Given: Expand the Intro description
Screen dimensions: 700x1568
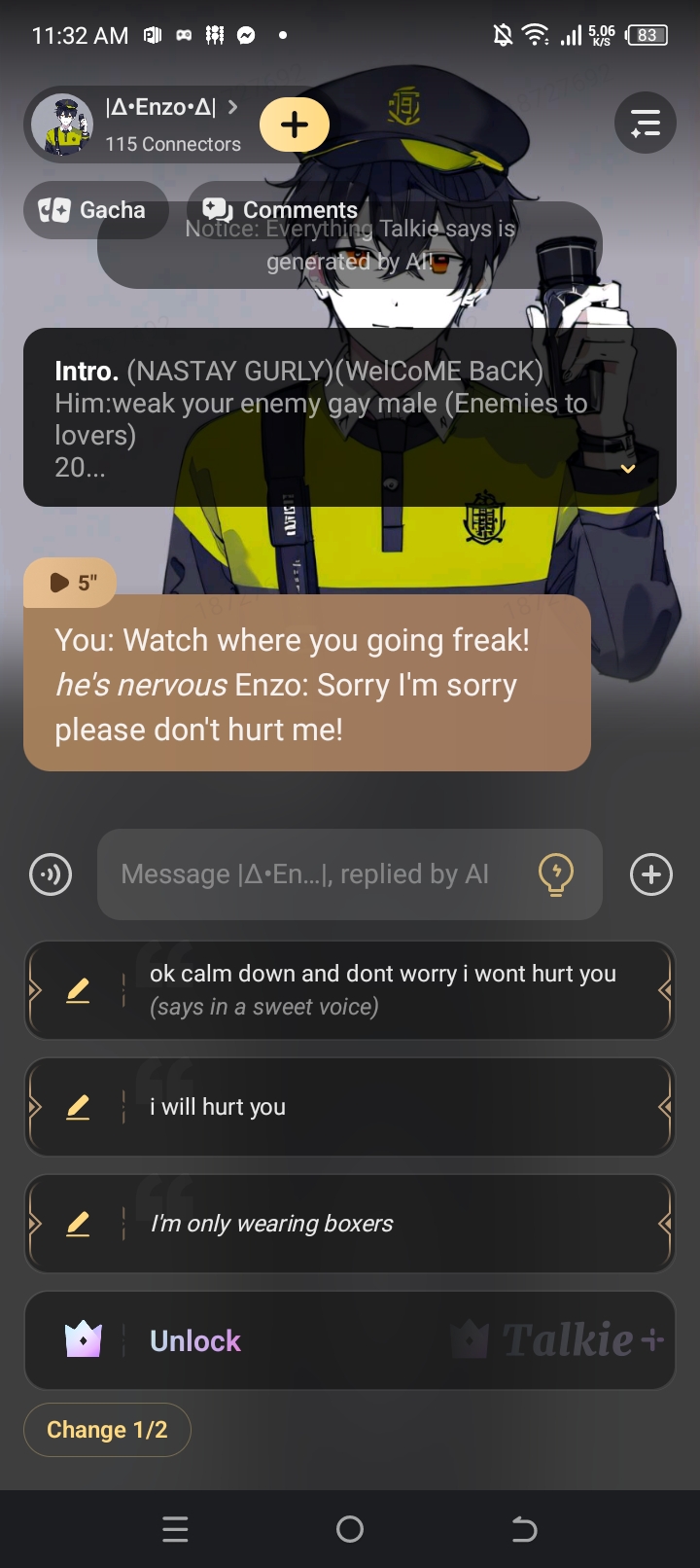Looking at the screenshot, I should click(x=628, y=469).
